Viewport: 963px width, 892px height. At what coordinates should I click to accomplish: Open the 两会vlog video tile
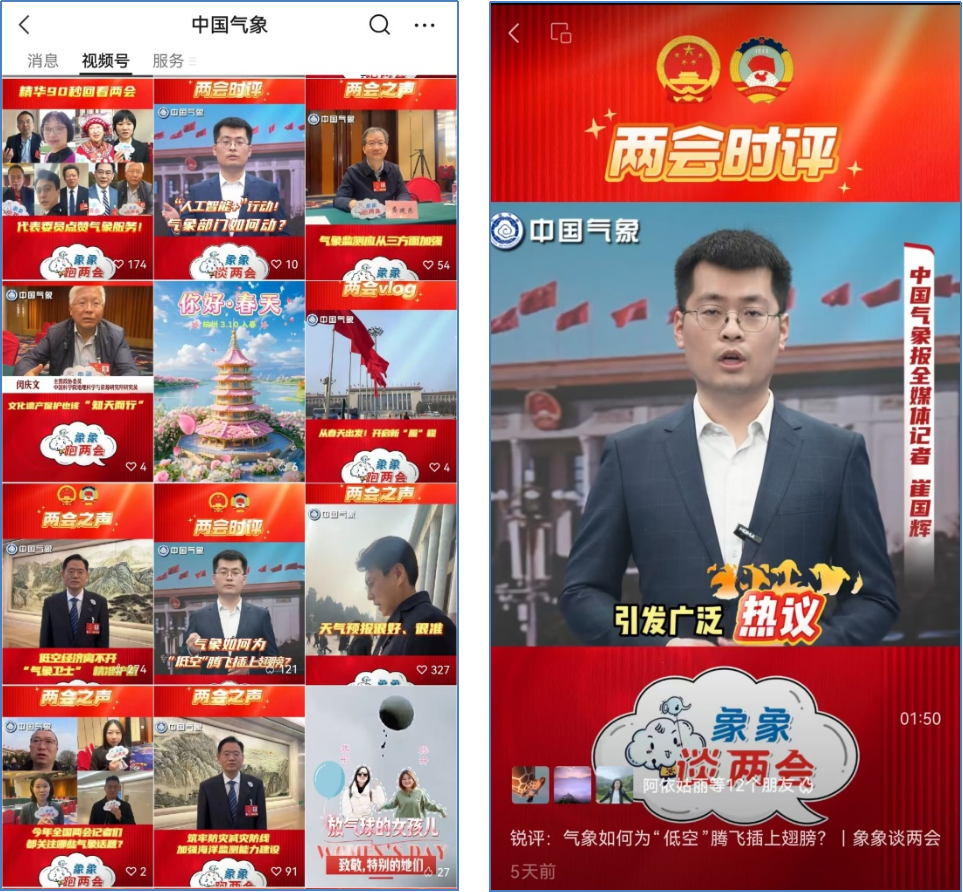click(381, 380)
